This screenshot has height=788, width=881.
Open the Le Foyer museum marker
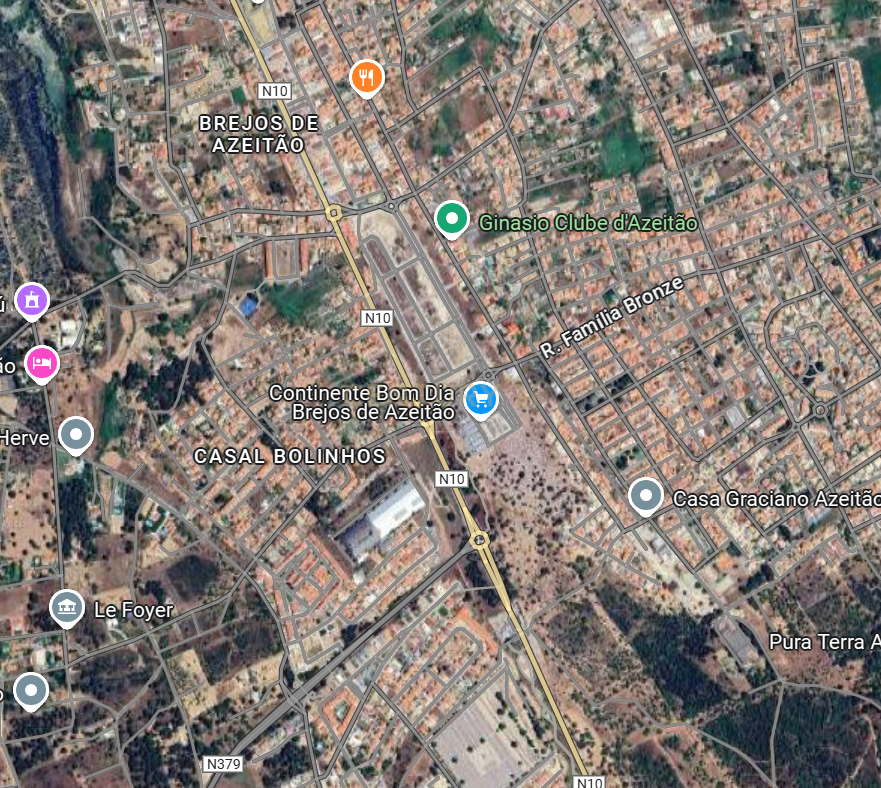[67, 607]
